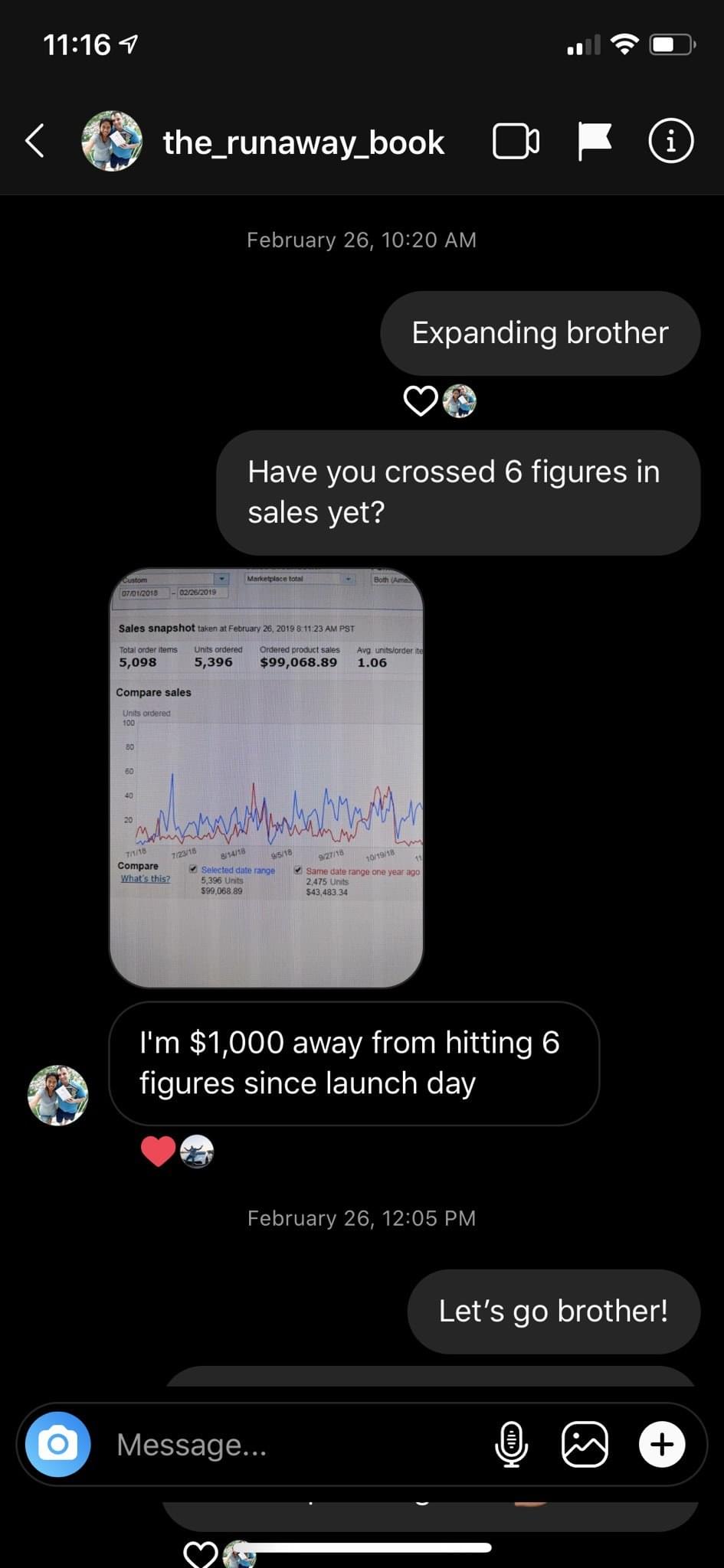The image size is (724, 1568).
Task: Open the_runaway_book profile from header
Action: click(303, 142)
